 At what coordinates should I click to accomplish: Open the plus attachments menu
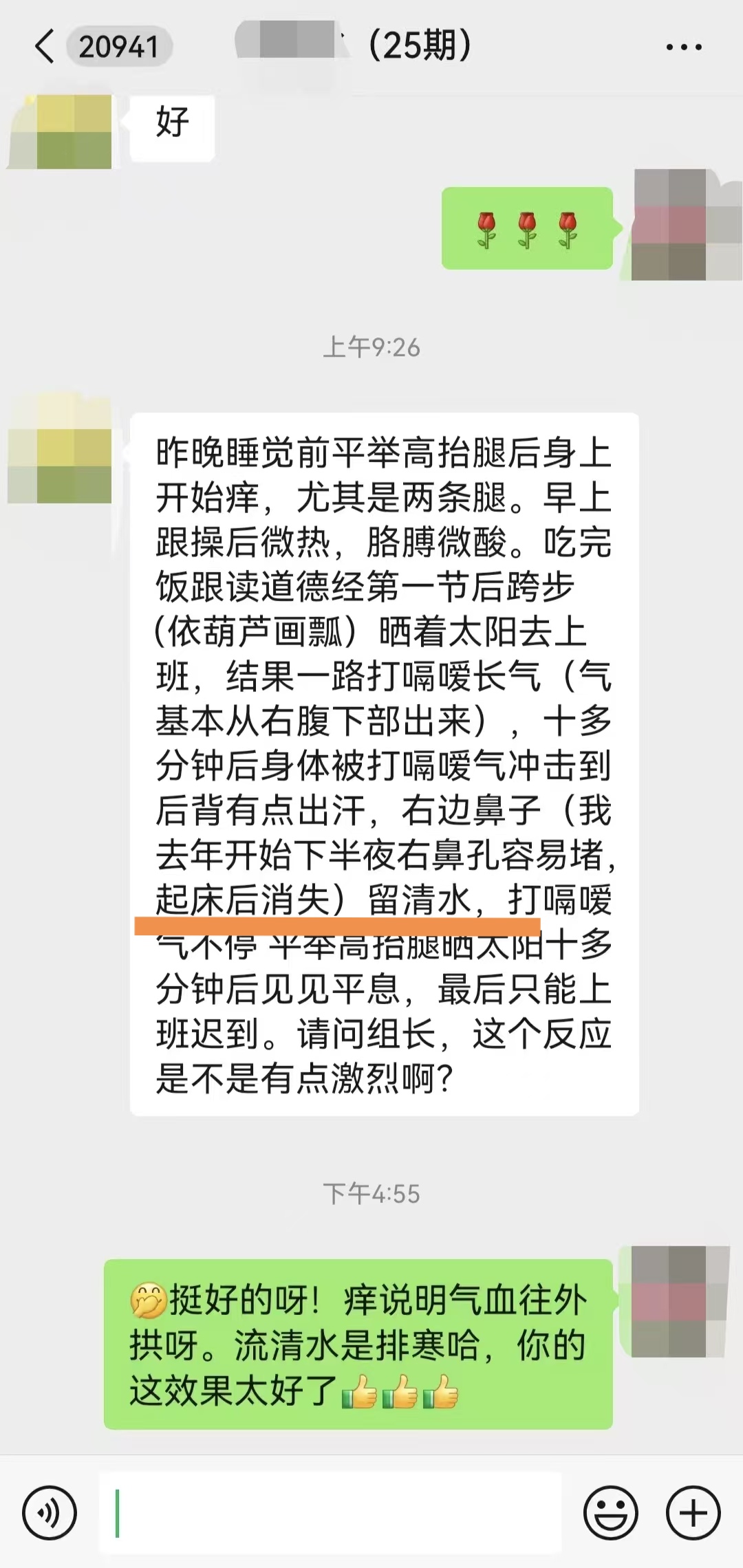point(693,1512)
